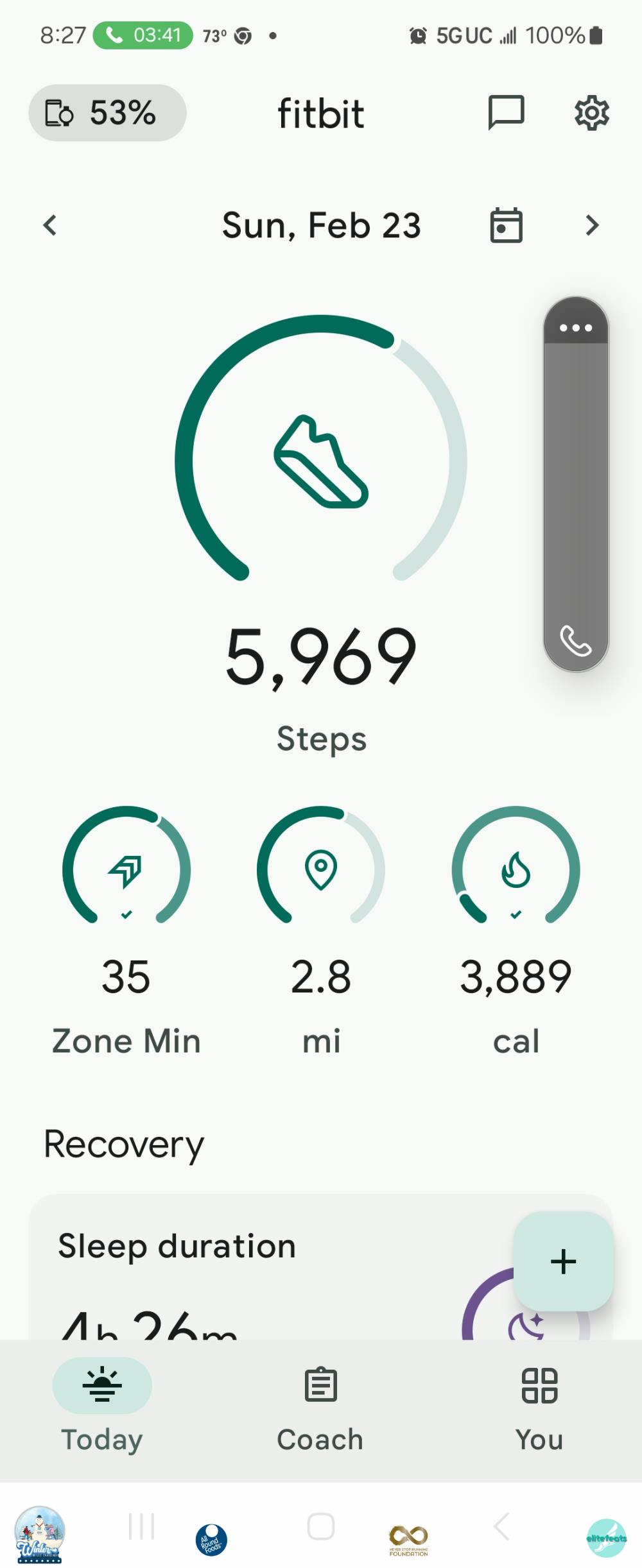This screenshot has height=1568, width=642.
Task: Go to the system home screen
Action: tap(321, 1526)
